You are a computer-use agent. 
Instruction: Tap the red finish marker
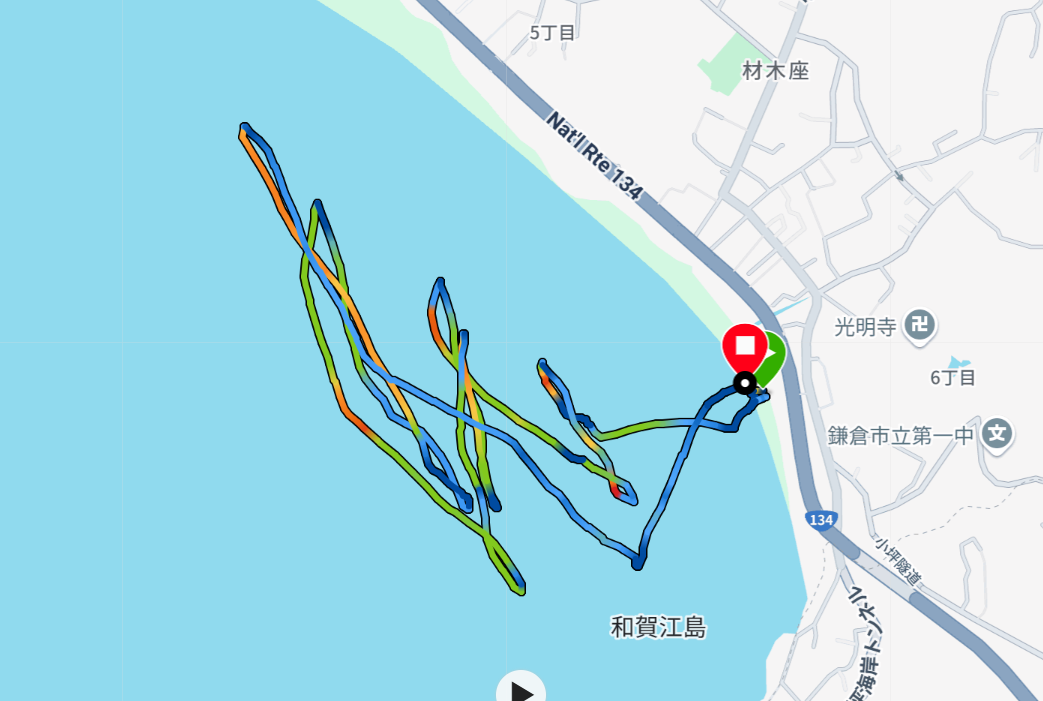[745, 348]
